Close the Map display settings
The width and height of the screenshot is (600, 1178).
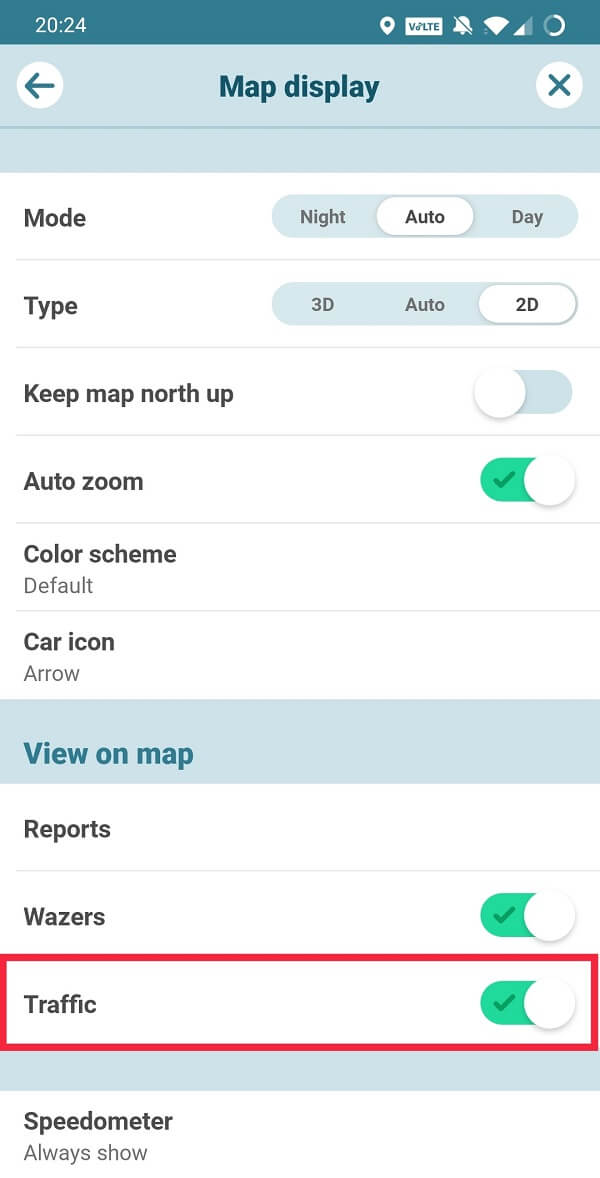[x=559, y=86]
